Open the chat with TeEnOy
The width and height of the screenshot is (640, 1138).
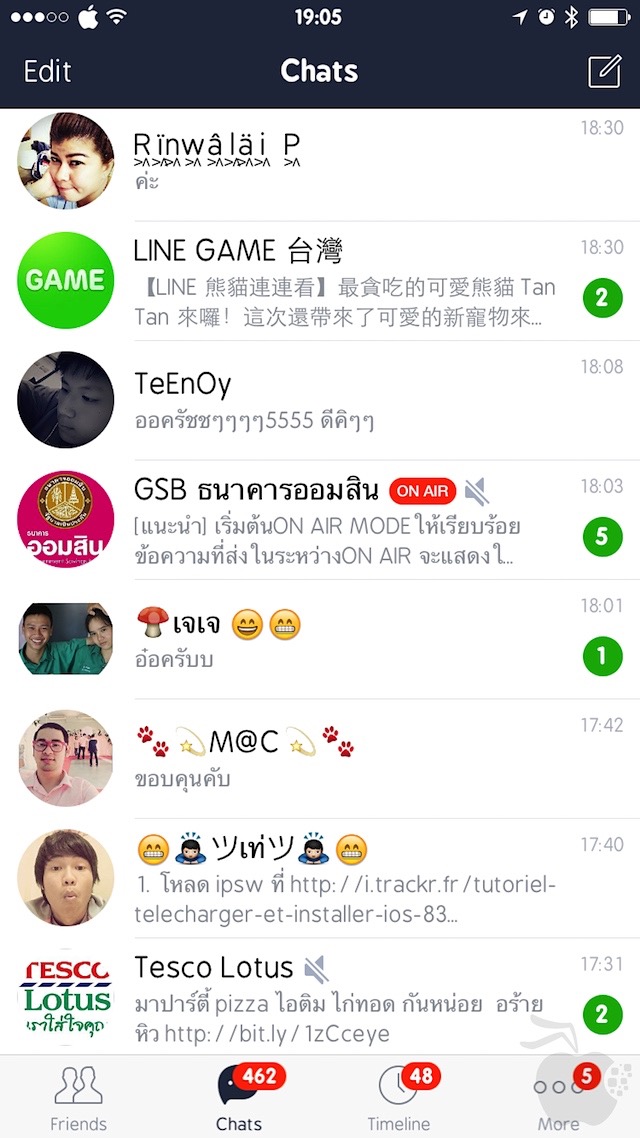pos(320,400)
